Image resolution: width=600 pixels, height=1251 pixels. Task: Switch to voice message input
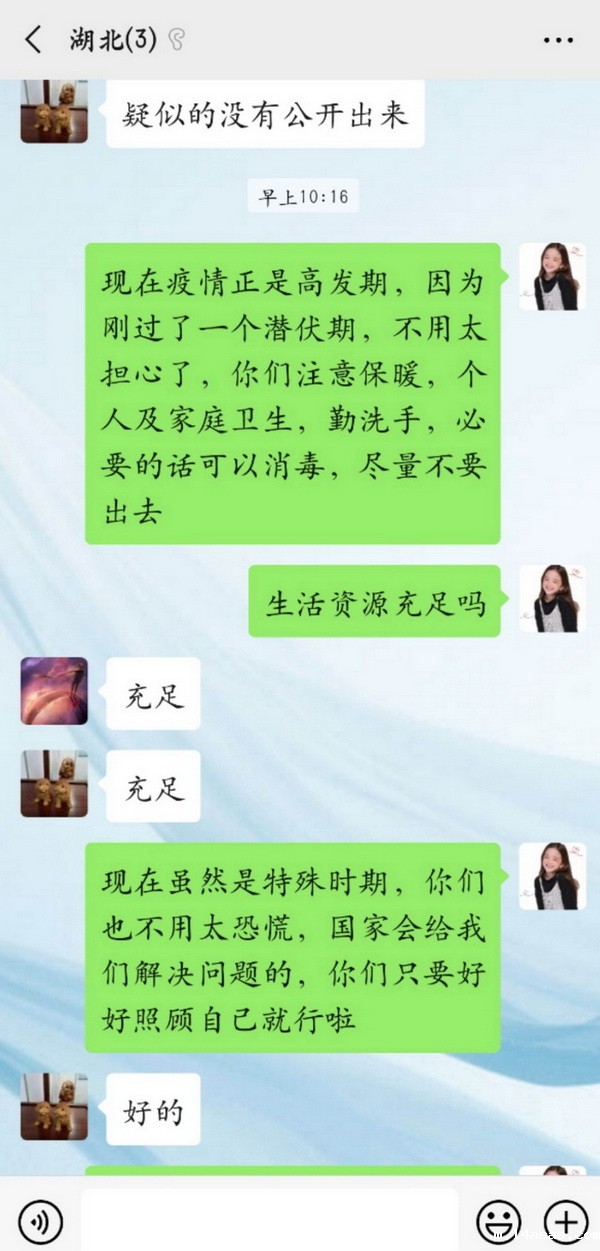41,1221
